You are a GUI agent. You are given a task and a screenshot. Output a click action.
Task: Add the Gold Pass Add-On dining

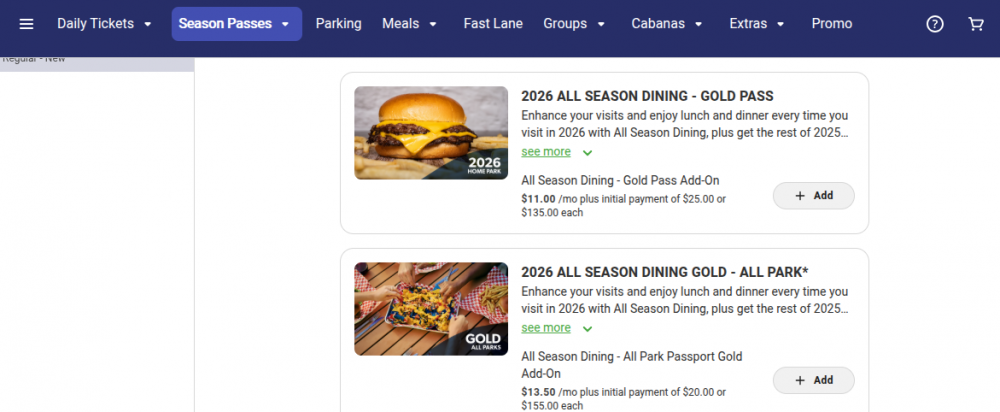(x=813, y=196)
